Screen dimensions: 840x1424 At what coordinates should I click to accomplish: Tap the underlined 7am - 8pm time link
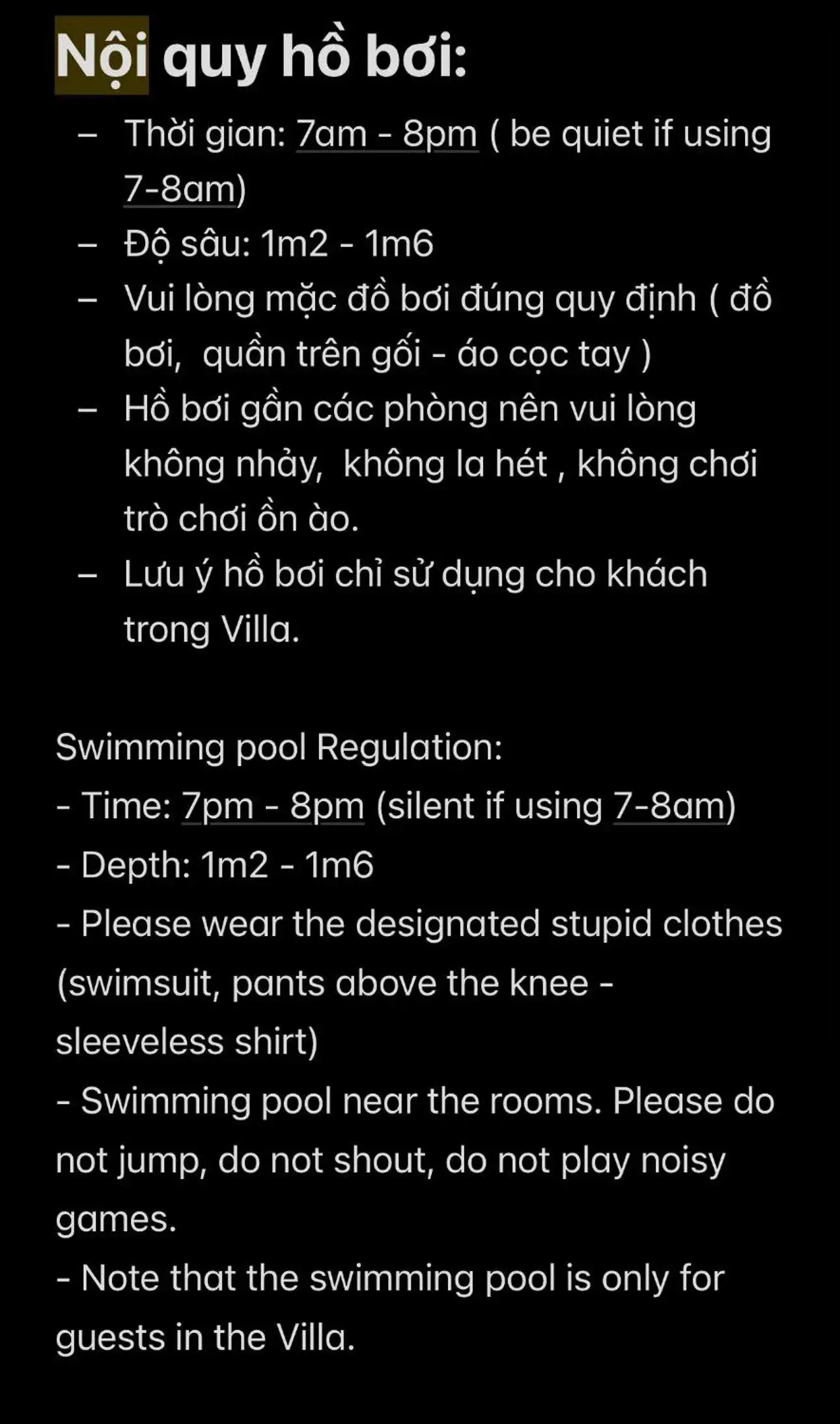click(x=387, y=134)
